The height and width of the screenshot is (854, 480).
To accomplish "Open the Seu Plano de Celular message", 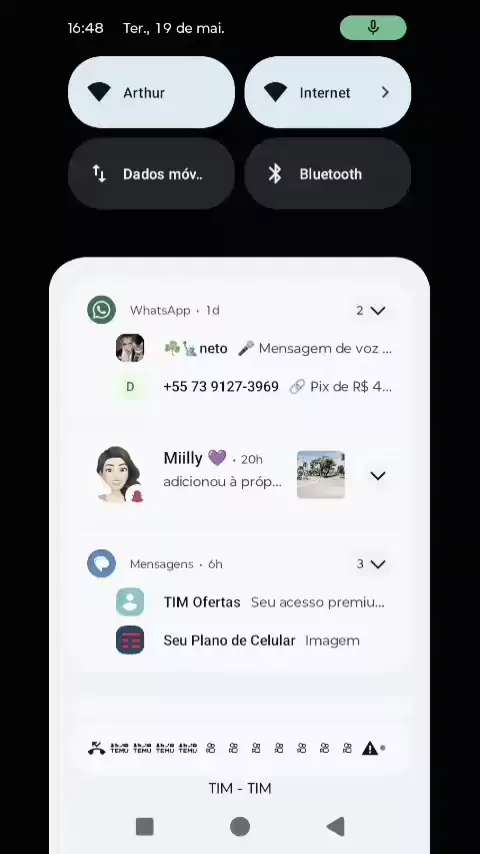I will pos(251,640).
